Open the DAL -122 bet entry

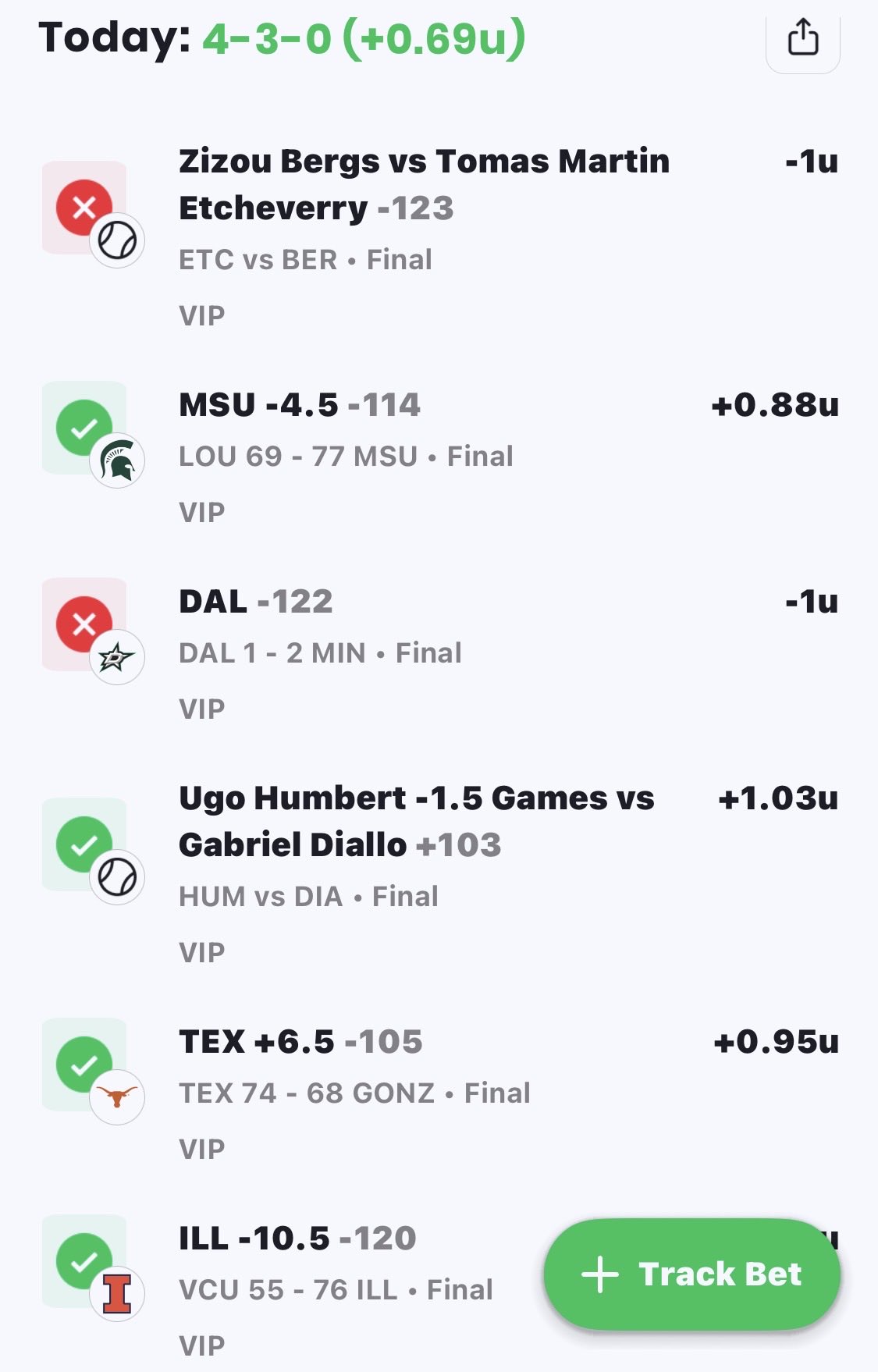coord(256,602)
